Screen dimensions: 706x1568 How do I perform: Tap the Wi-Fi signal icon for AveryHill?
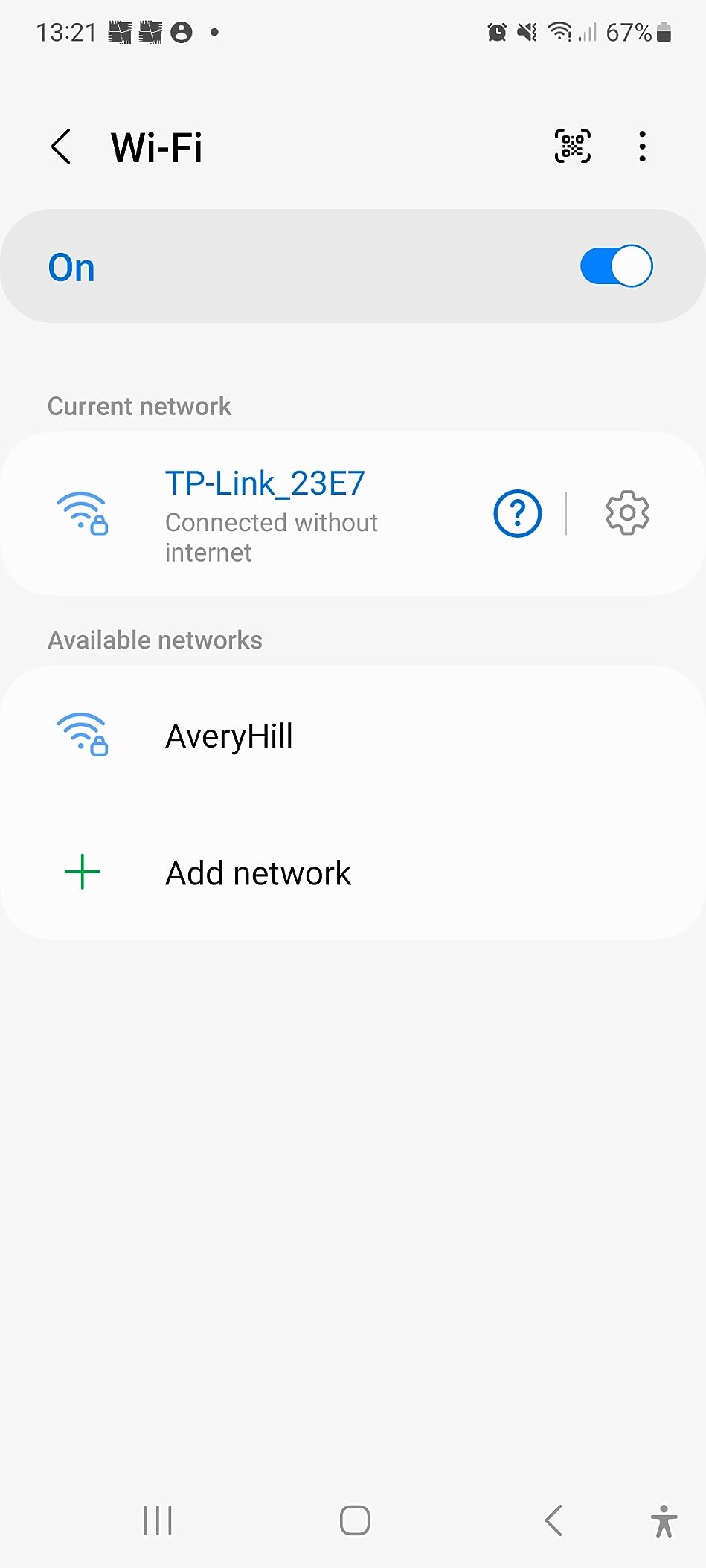83,735
